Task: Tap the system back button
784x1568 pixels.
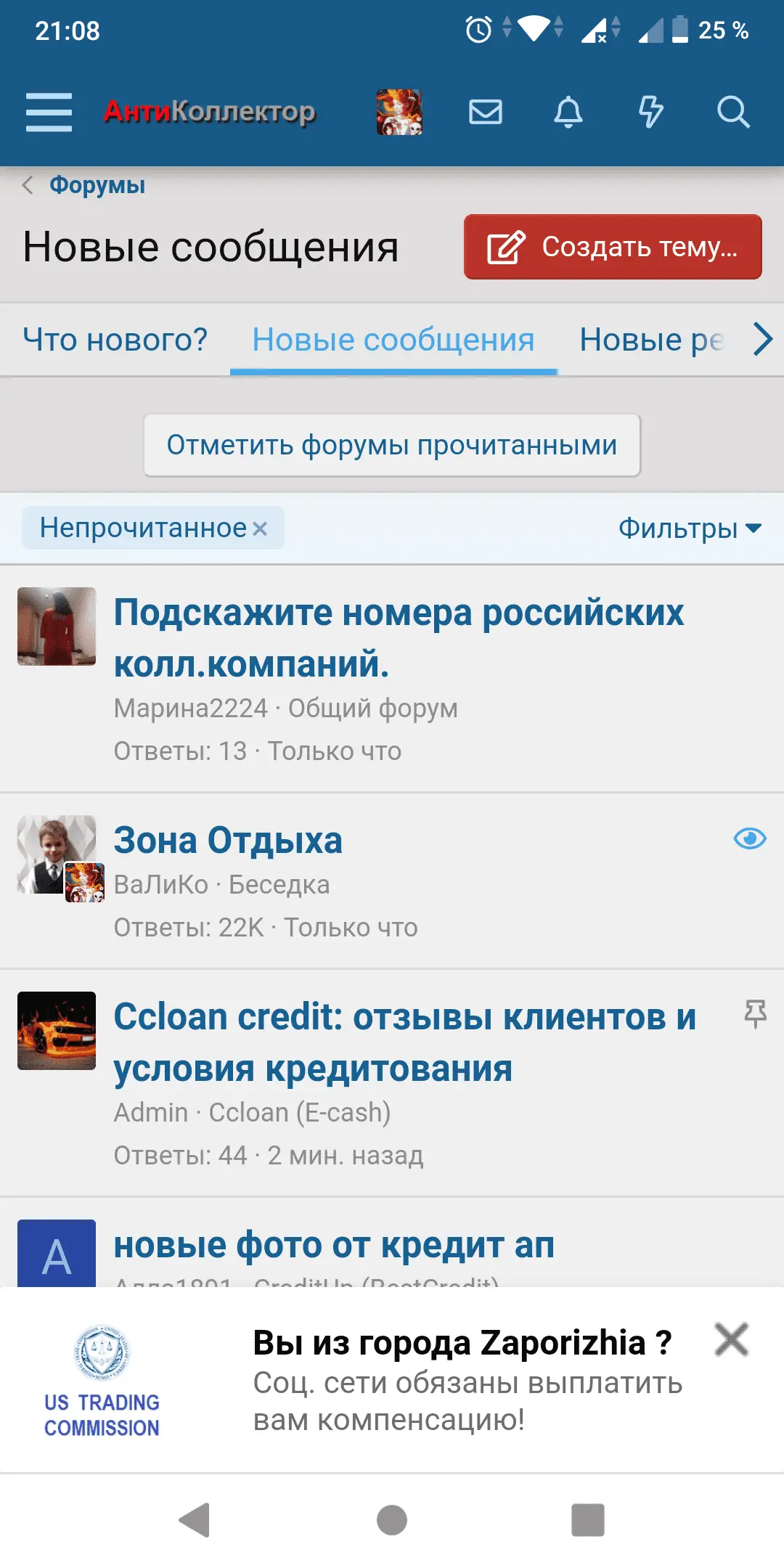Action: tap(195, 1520)
